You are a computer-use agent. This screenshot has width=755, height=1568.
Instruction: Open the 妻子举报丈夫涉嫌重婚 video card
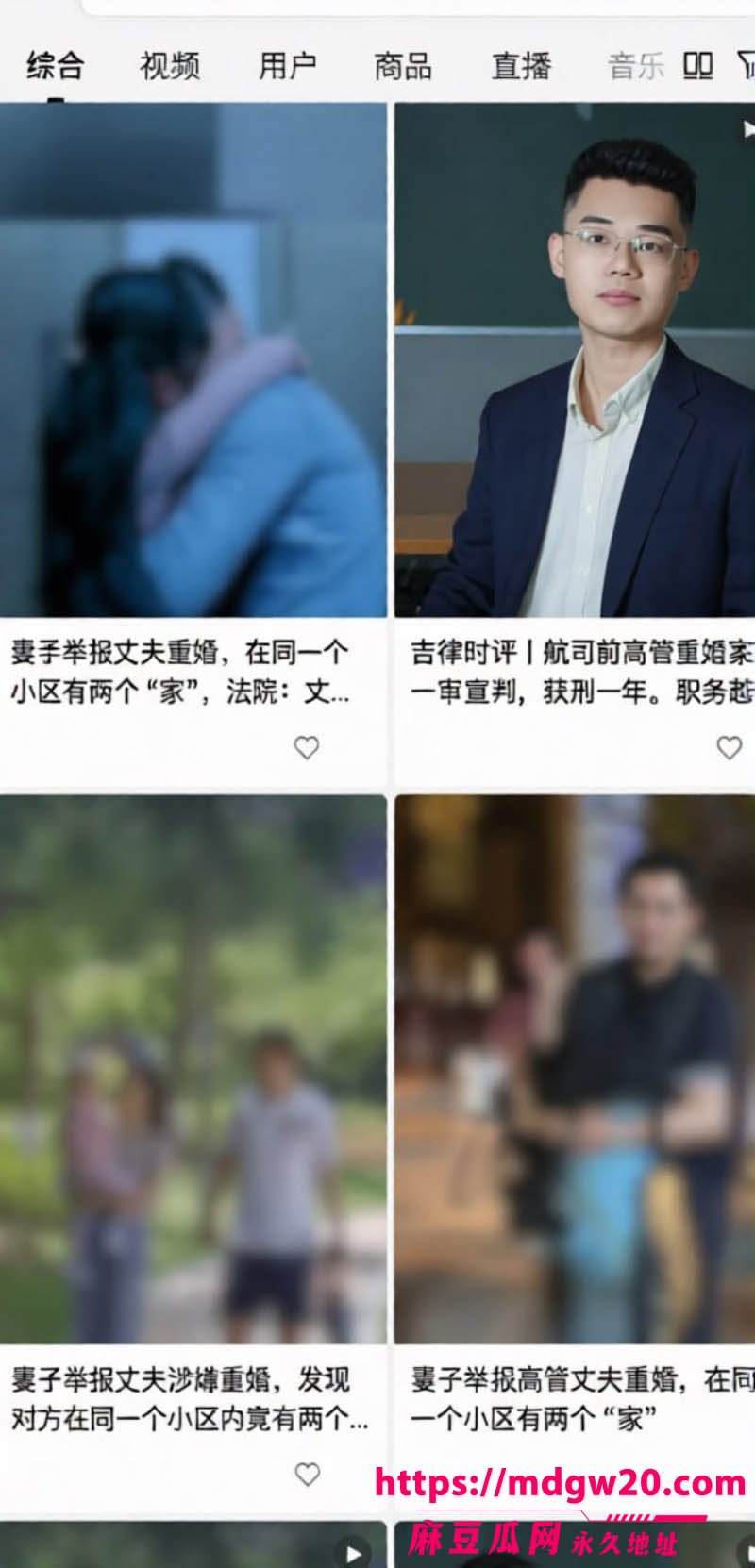193,1153
